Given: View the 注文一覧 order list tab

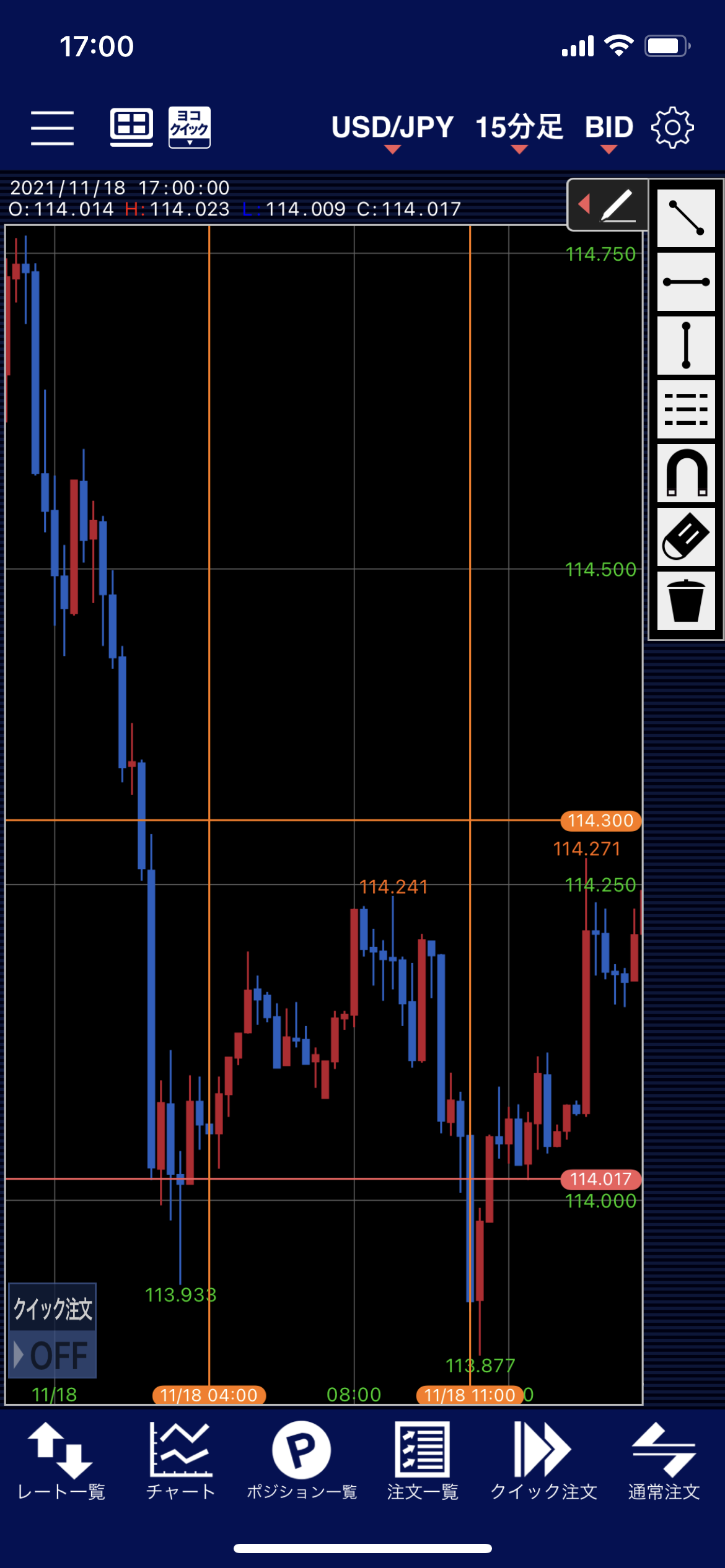Looking at the screenshot, I should point(423,1461).
